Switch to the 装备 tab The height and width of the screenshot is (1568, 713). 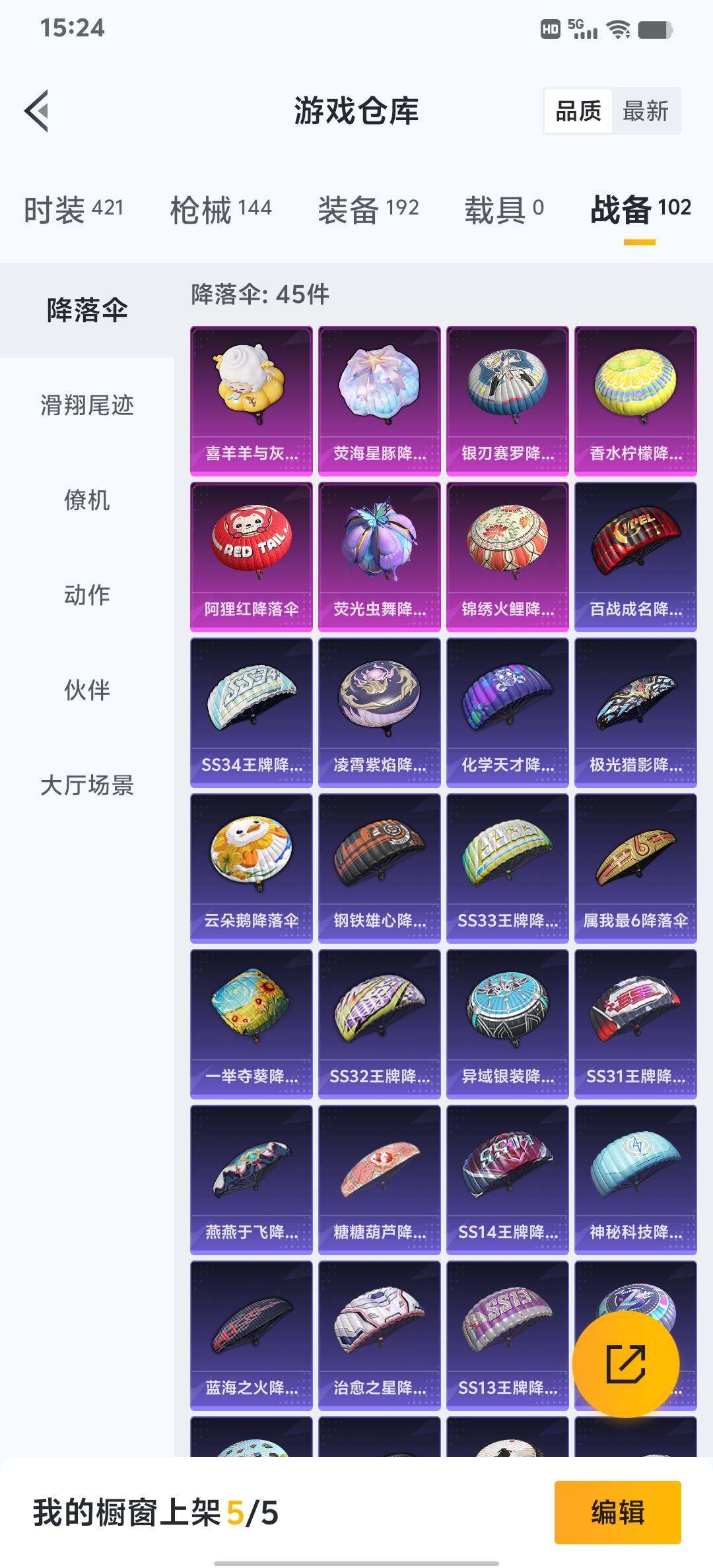(368, 210)
